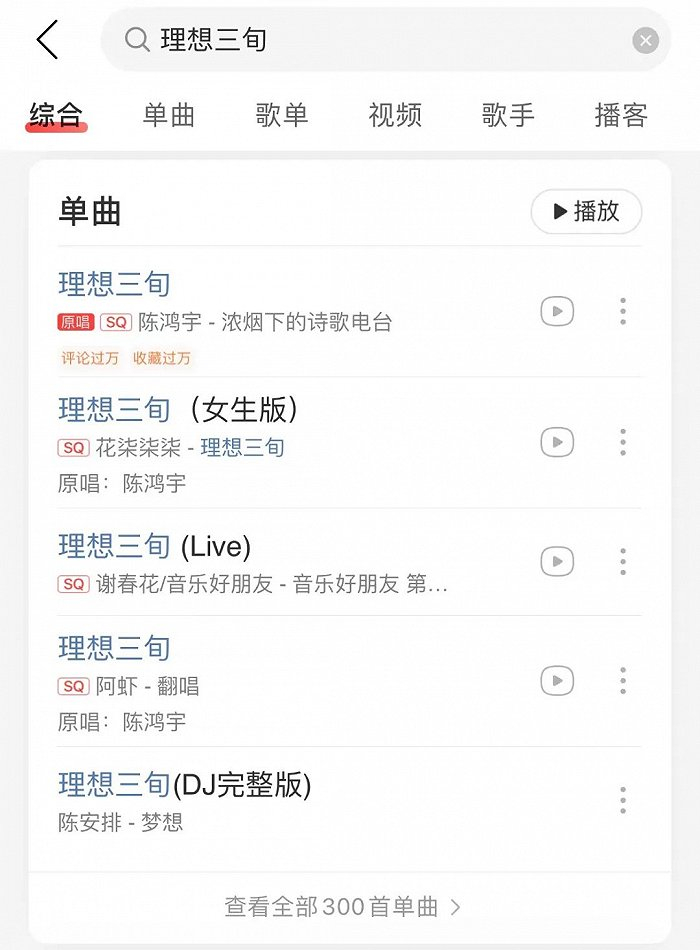Play 阿虾's cover of 理想三旬
This screenshot has height=950, width=700.
point(115,648)
